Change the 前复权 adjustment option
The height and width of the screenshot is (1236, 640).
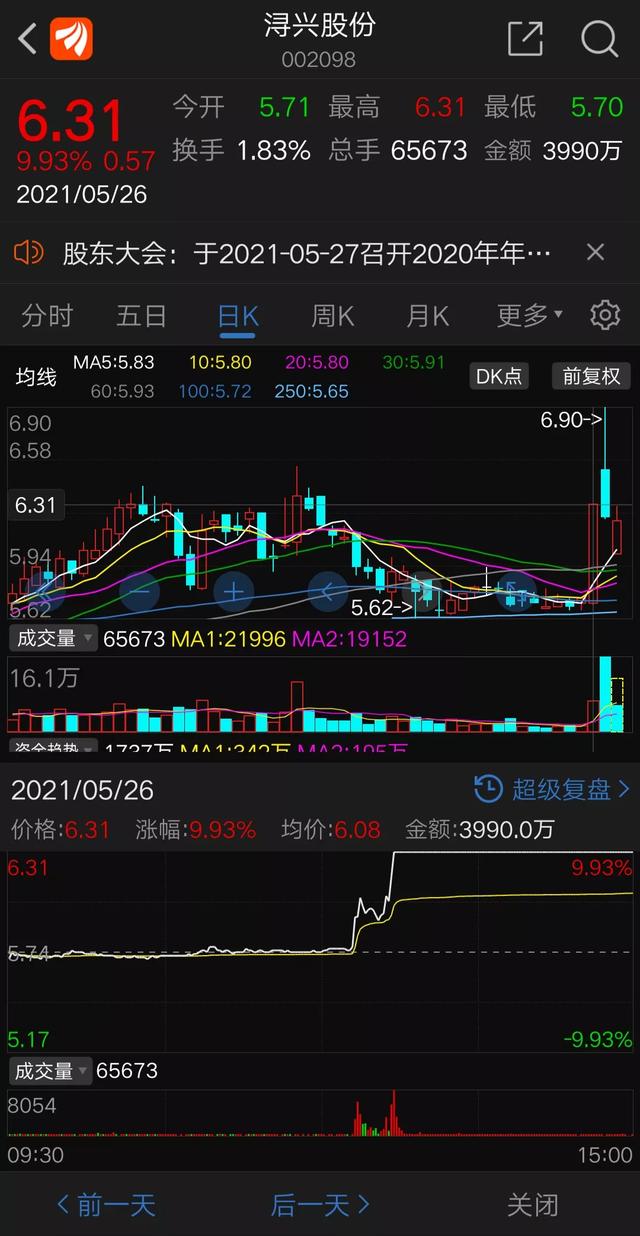[x=591, y=376]
